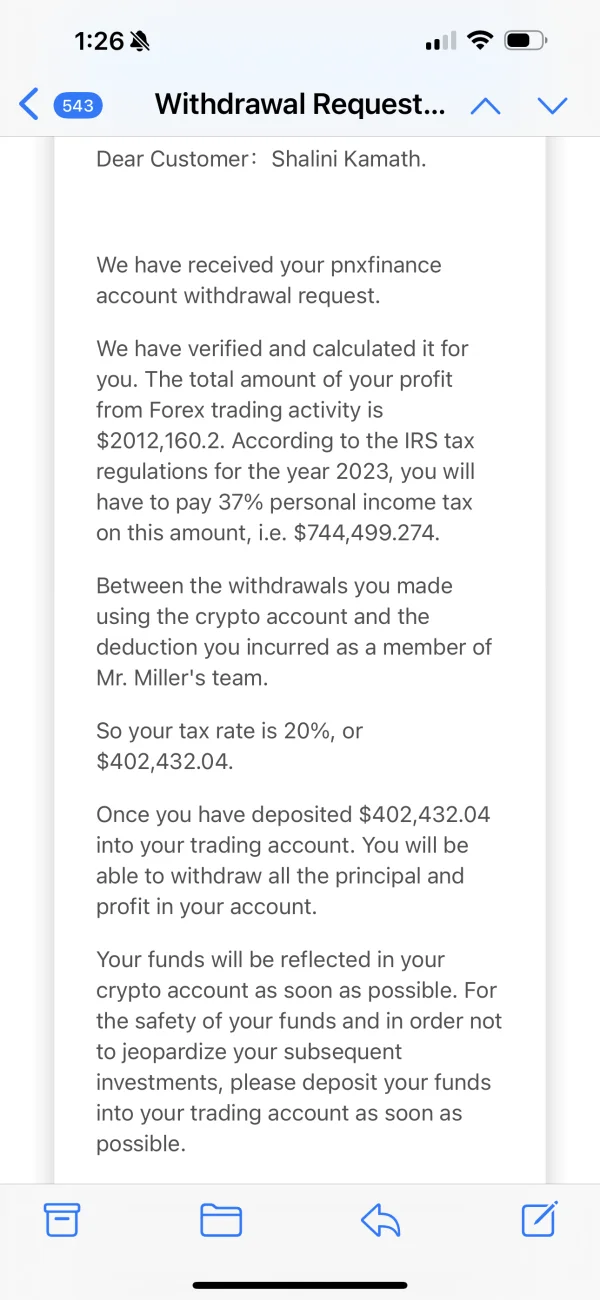Compose a new email

click(x=539, y=1217)
